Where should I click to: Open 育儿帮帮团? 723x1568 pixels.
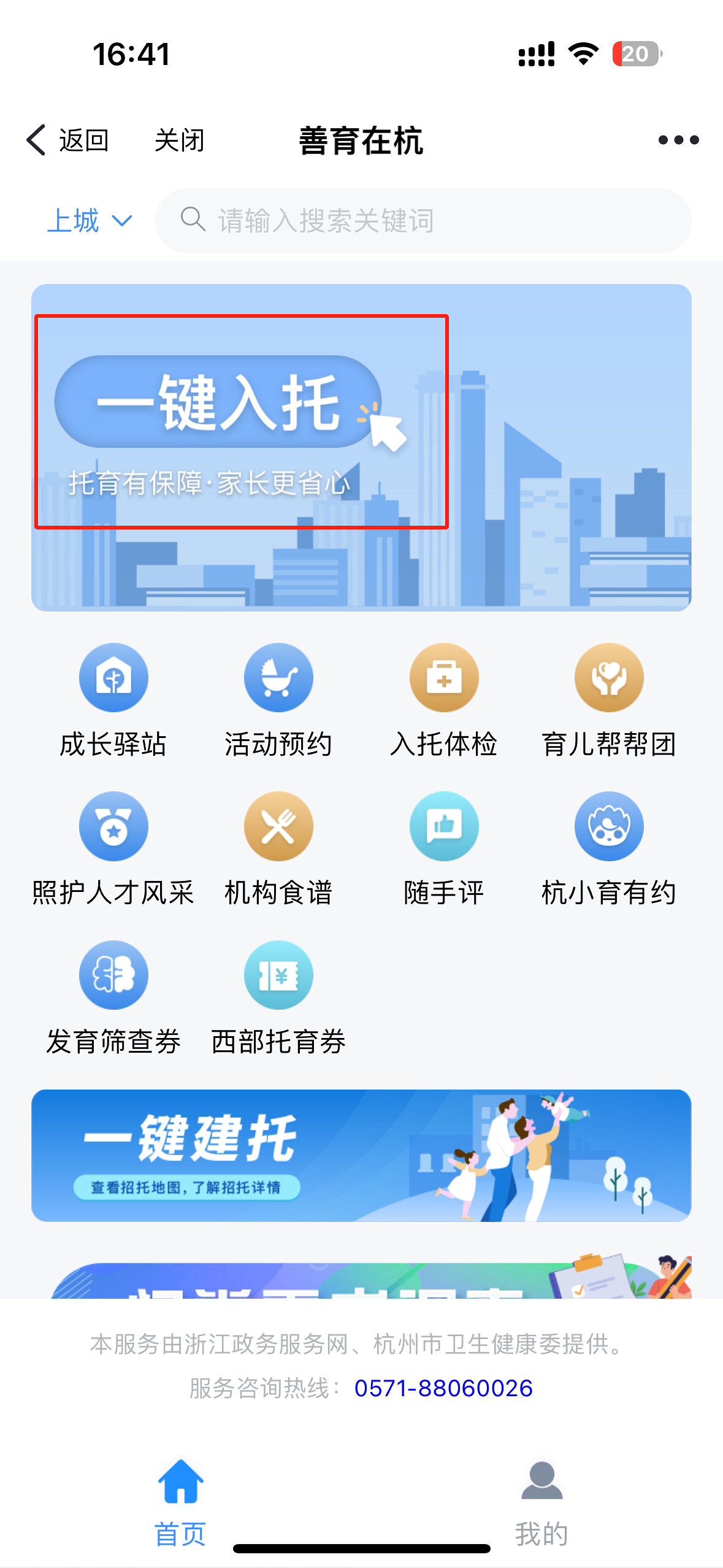[x=609, y=699]
